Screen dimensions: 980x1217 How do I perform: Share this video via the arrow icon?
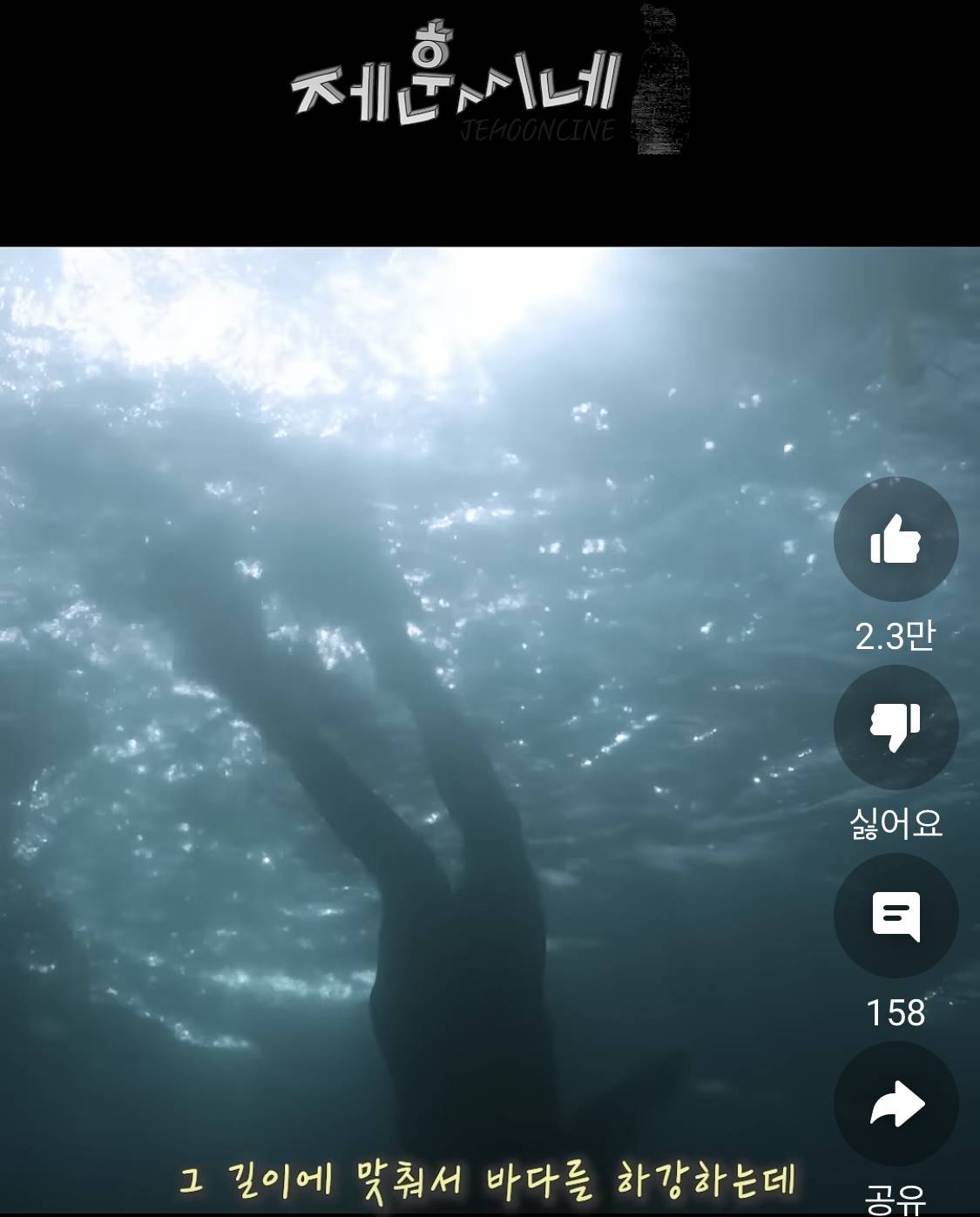click(x=896, y=1104)
